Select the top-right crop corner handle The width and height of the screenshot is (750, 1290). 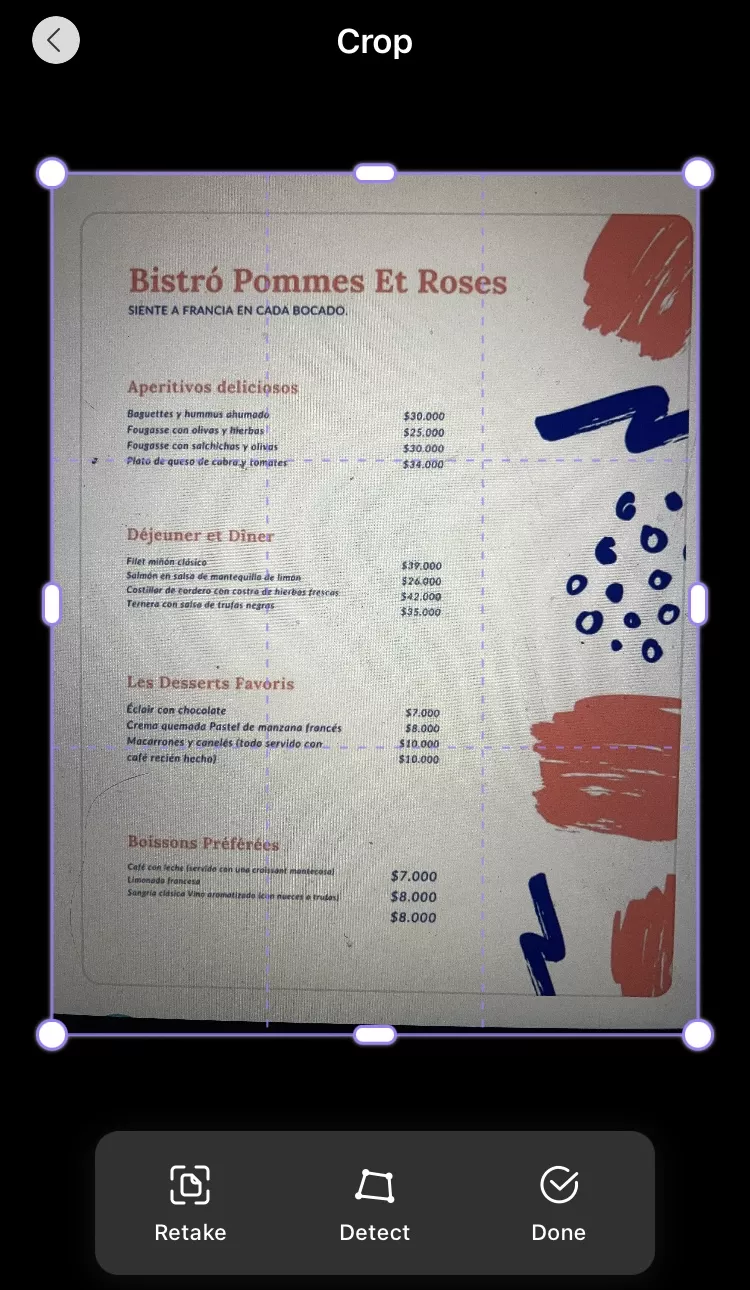click(698, 173)
